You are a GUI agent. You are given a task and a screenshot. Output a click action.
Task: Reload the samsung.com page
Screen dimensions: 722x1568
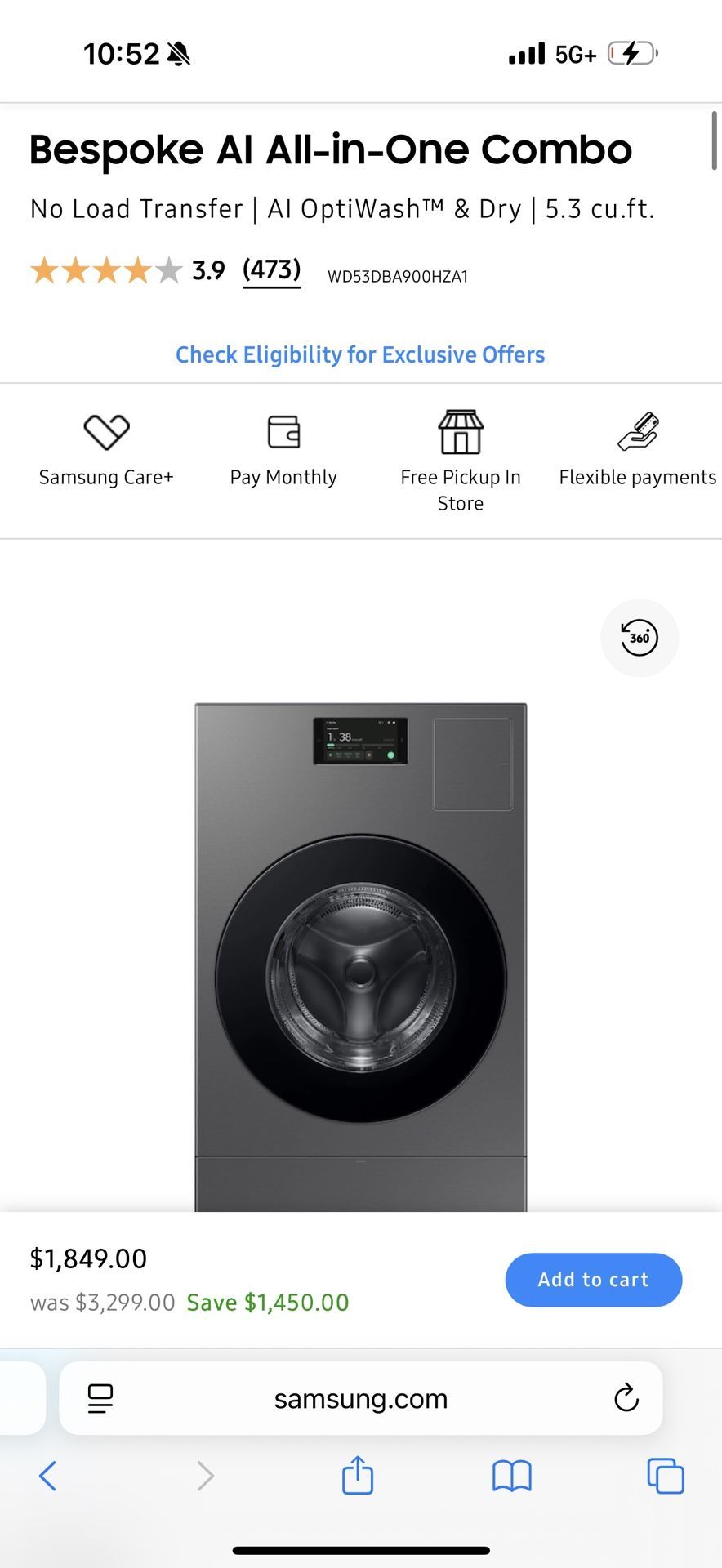pos(626,1397)
